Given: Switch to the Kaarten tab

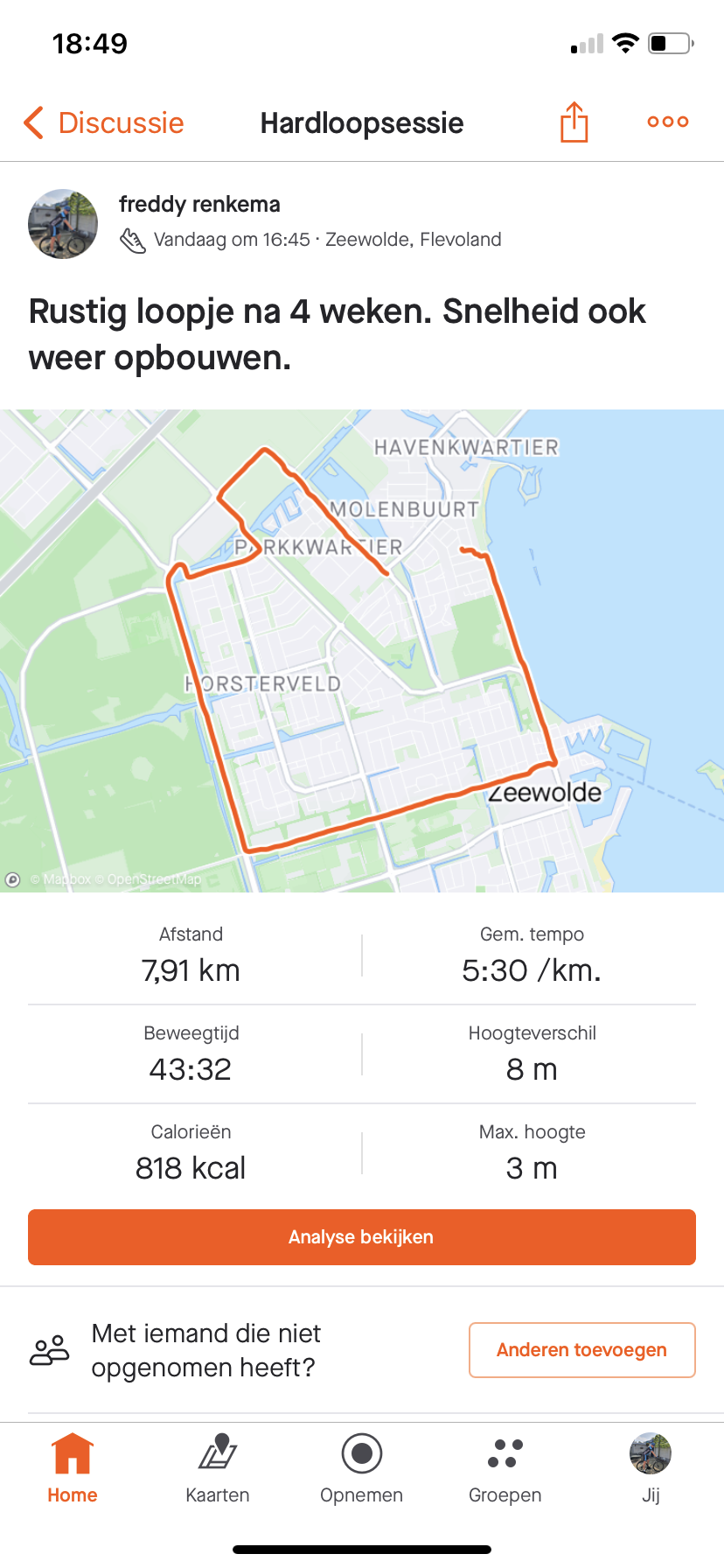Looking at the screenshot, I should coord(218,1468).
